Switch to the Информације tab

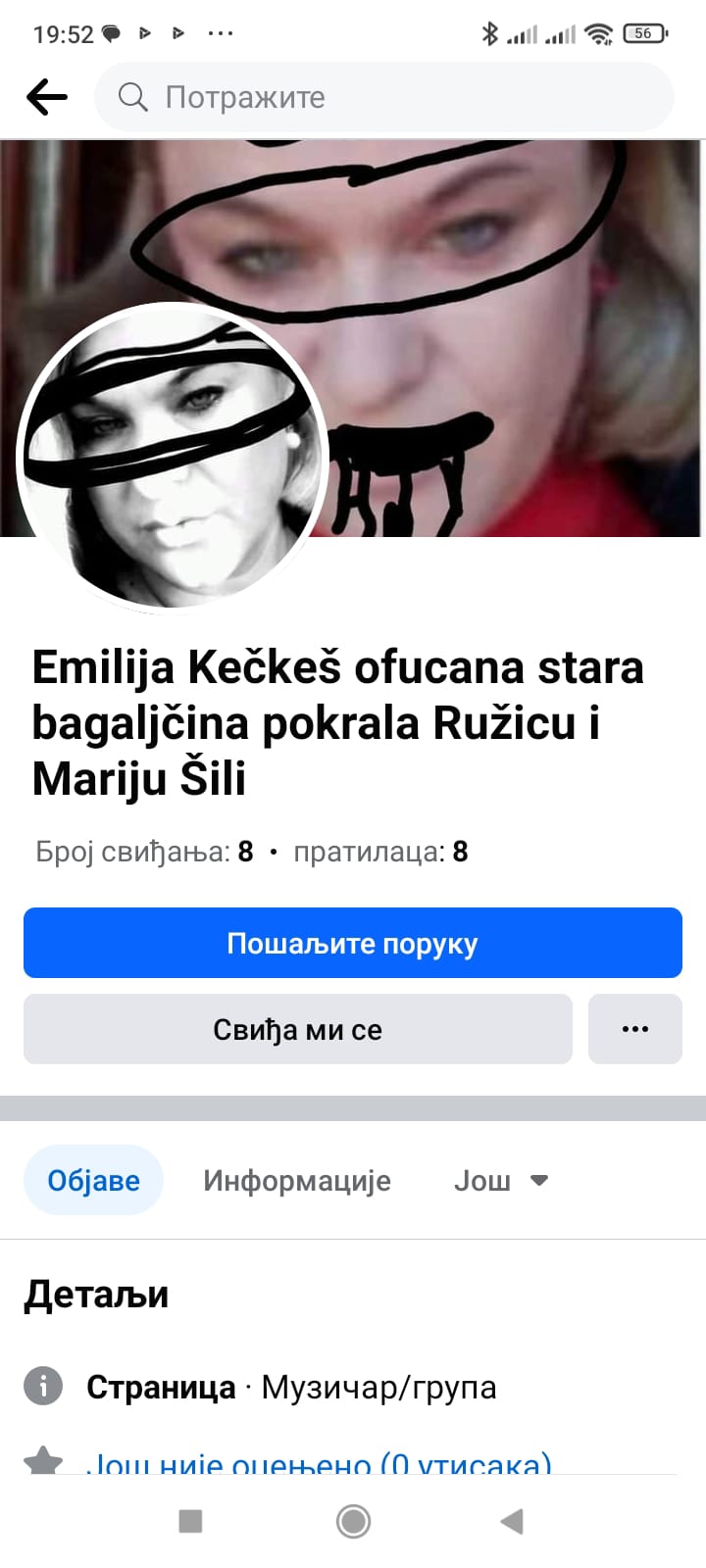tap(297, 1180)
